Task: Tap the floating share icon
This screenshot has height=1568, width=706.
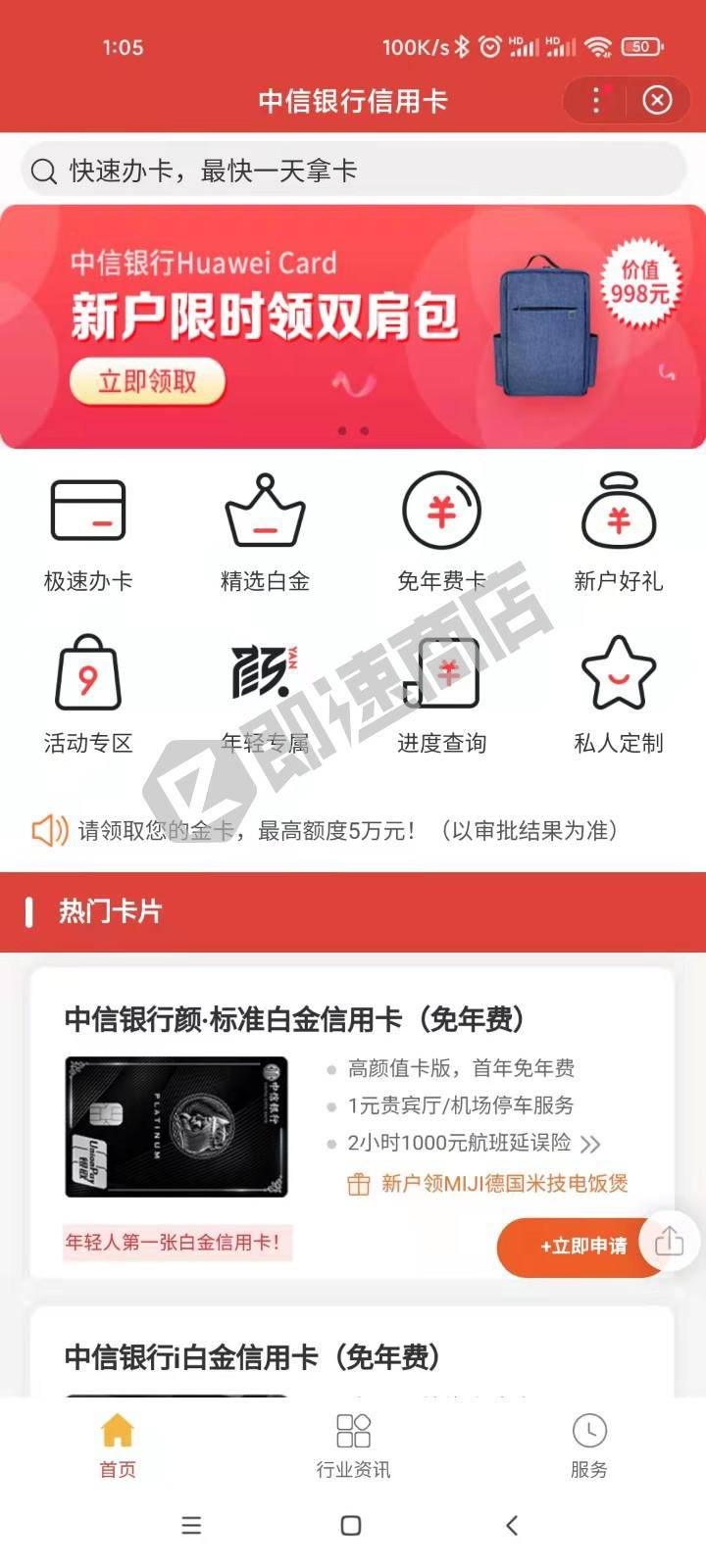Action: click(669, 1241)
